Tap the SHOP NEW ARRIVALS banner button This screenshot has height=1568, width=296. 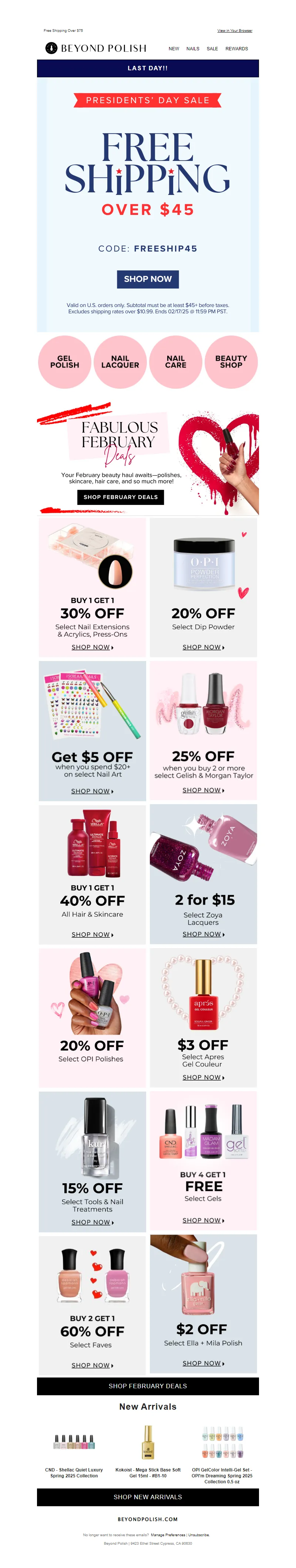pyautogui.click(x=147, y=1497)
